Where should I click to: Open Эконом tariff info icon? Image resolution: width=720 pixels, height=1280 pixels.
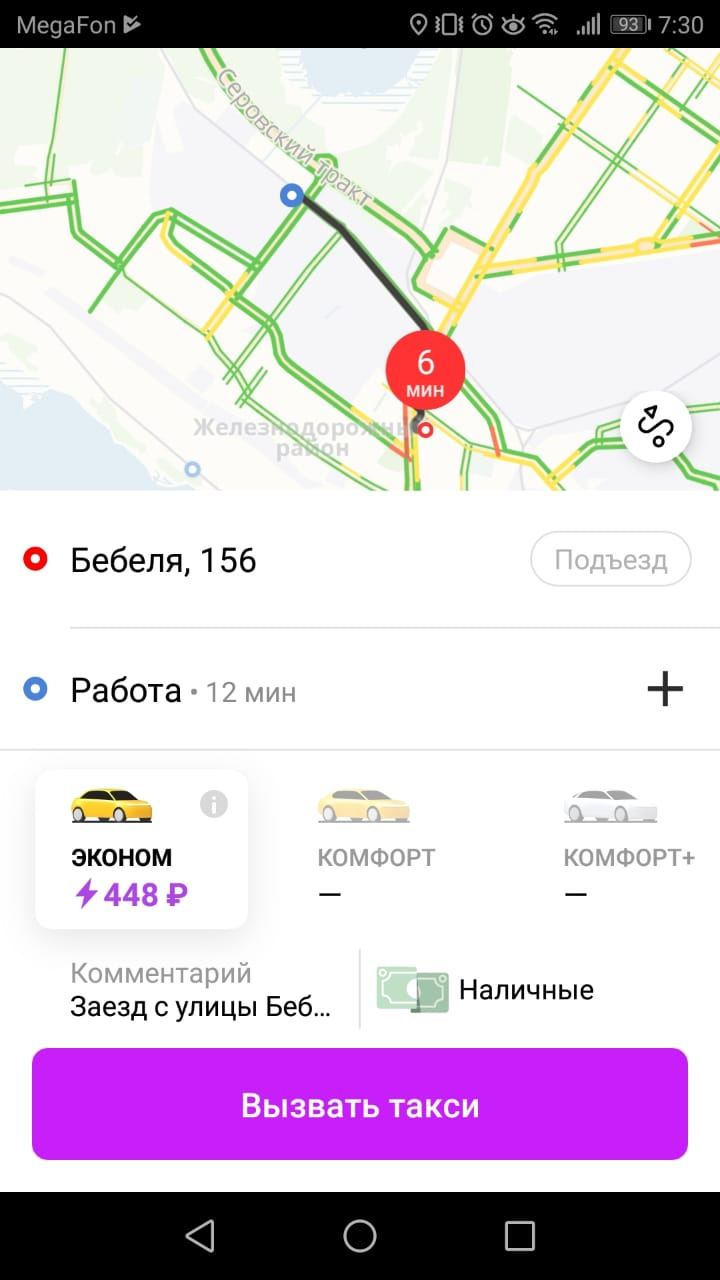(214, 803)
